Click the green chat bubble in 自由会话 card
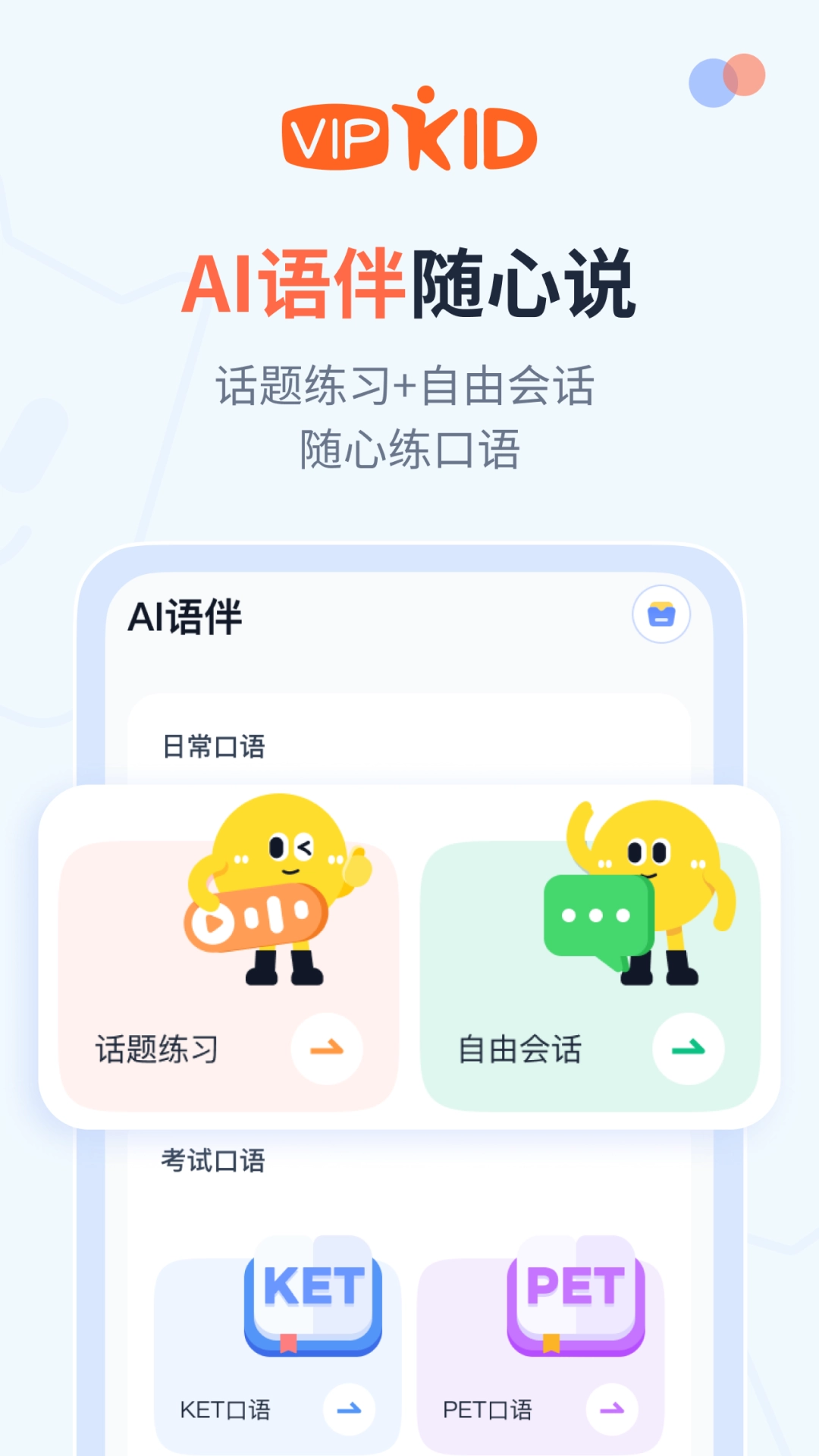 pyautogui.click(x=598, y=914)
